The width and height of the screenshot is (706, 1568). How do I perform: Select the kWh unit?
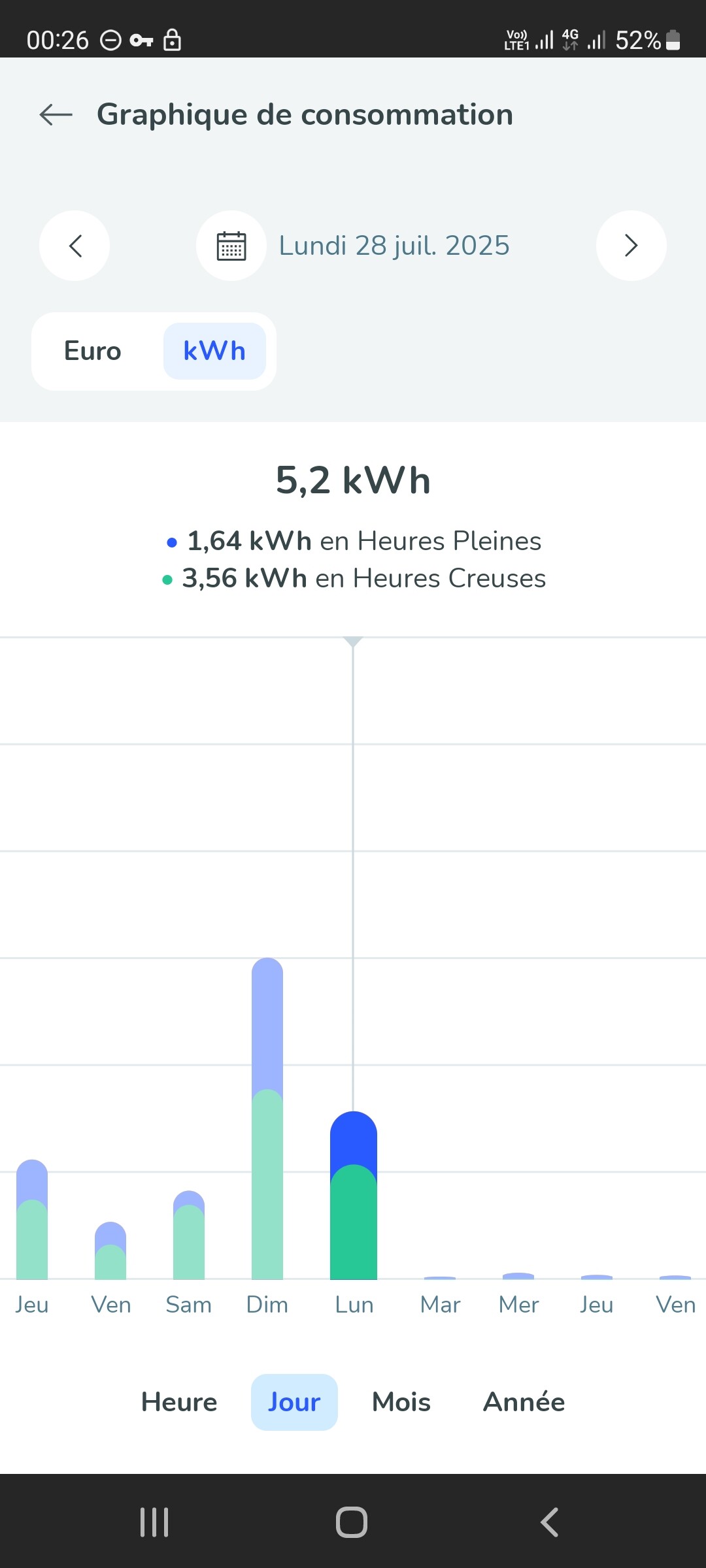(214, 351)
